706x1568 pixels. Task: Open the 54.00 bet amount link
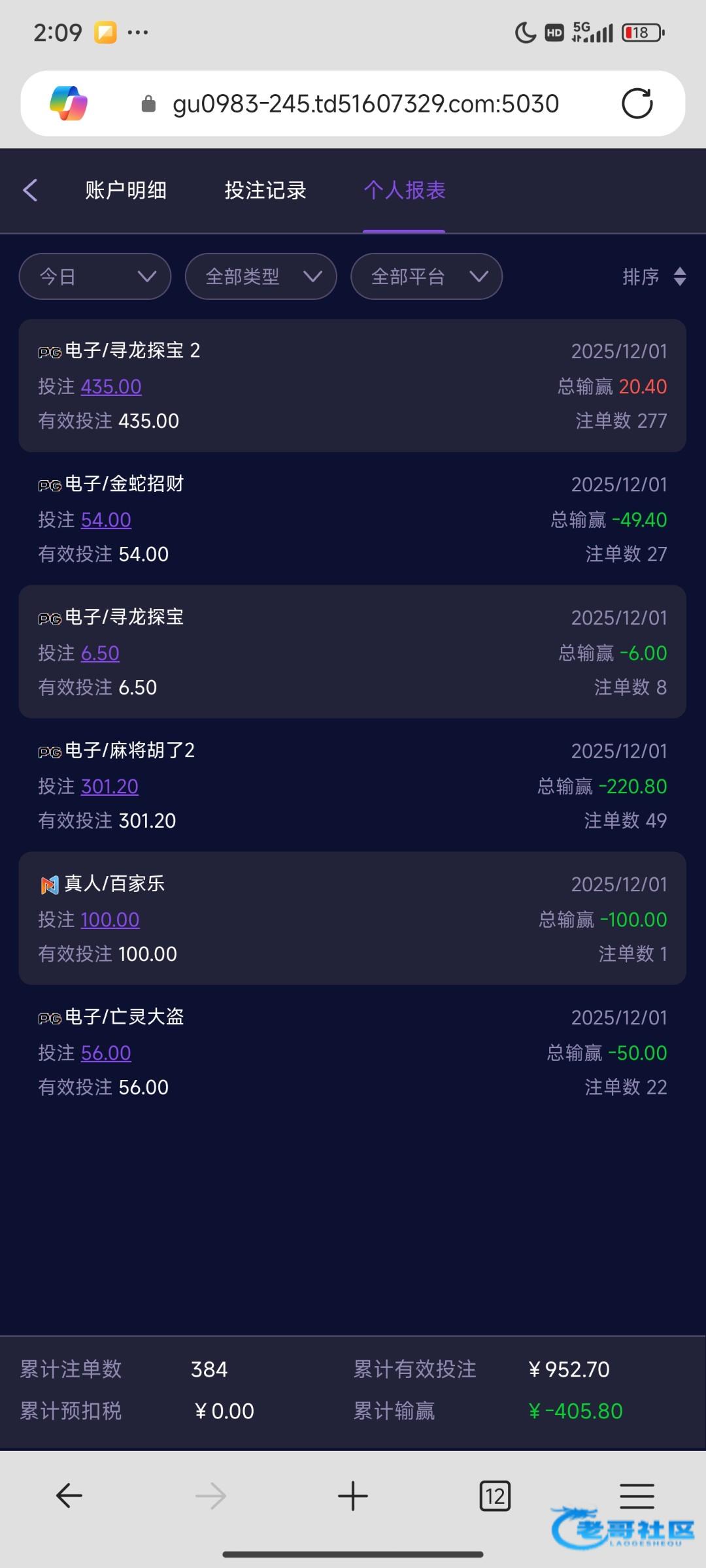[106, 520]
